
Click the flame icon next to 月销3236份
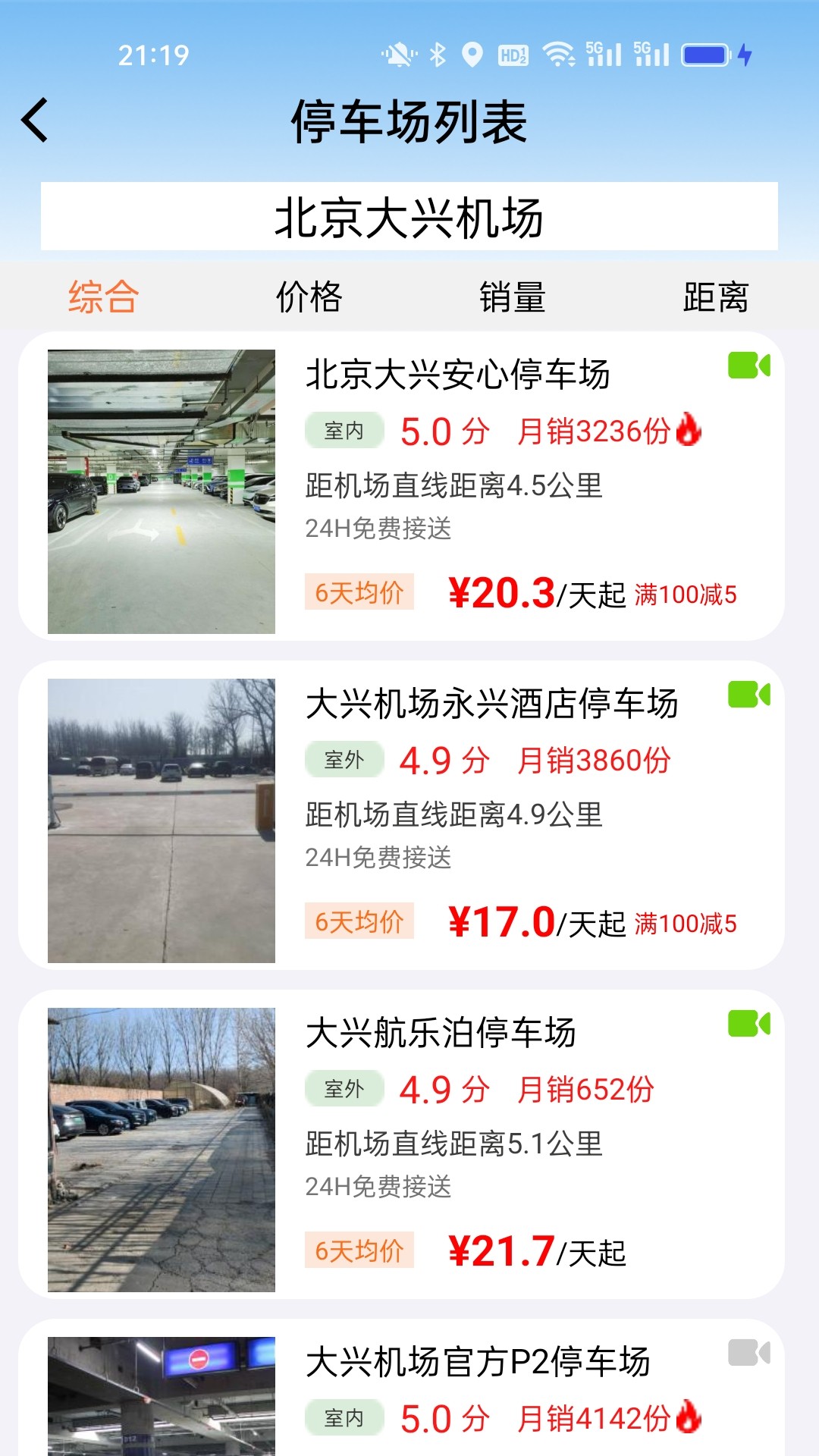(689, 431)
